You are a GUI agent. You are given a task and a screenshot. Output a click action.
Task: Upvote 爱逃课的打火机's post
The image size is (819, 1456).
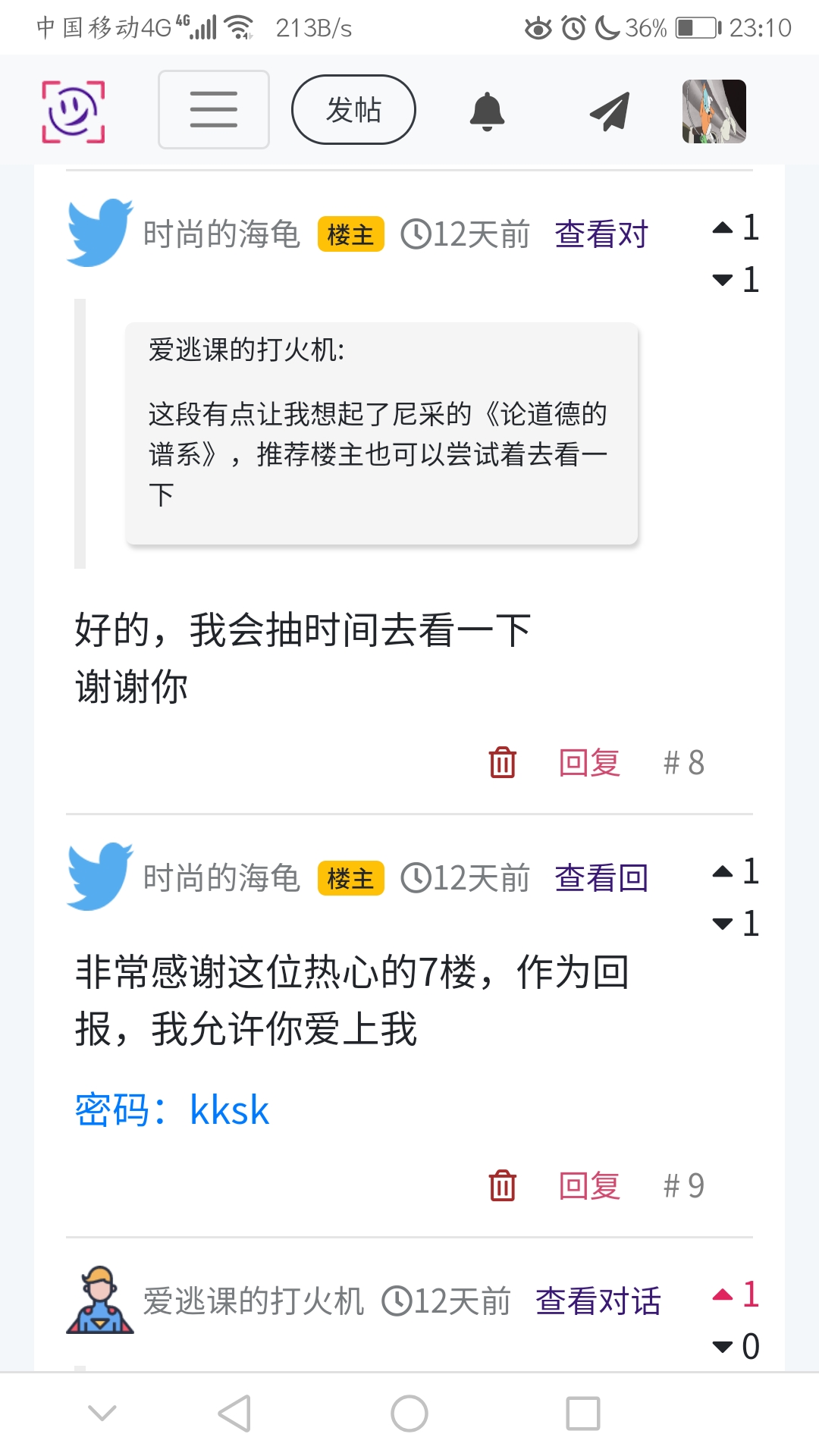click(x=723, y=1294)
